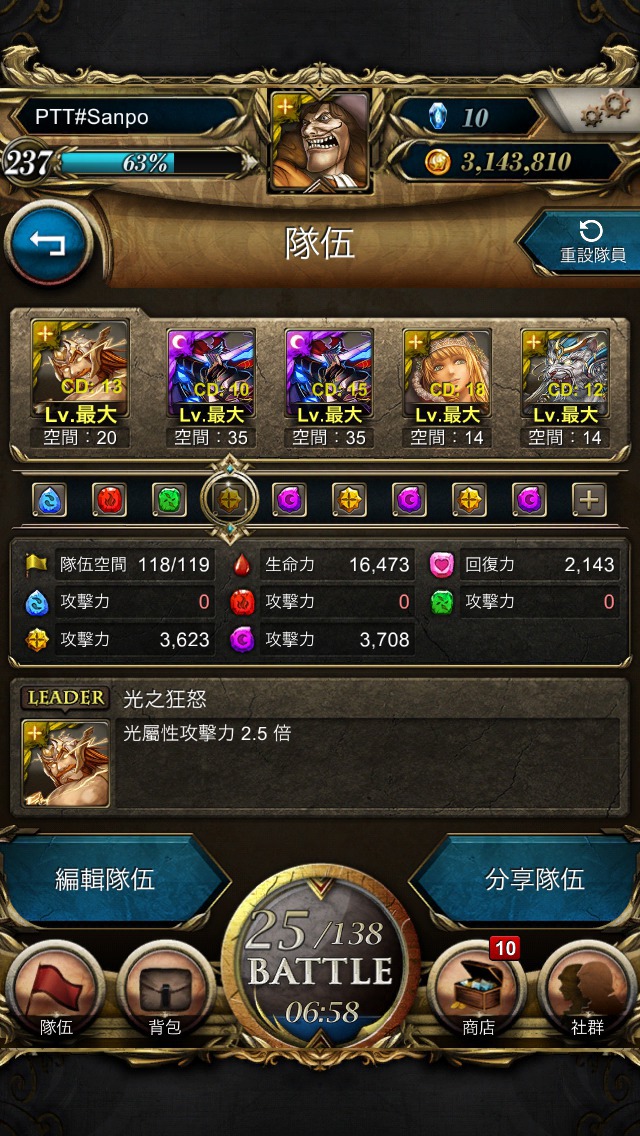Switch to the green wood team slot
The width and height of the screenshot is (640, 1136).
click(169, 499)
